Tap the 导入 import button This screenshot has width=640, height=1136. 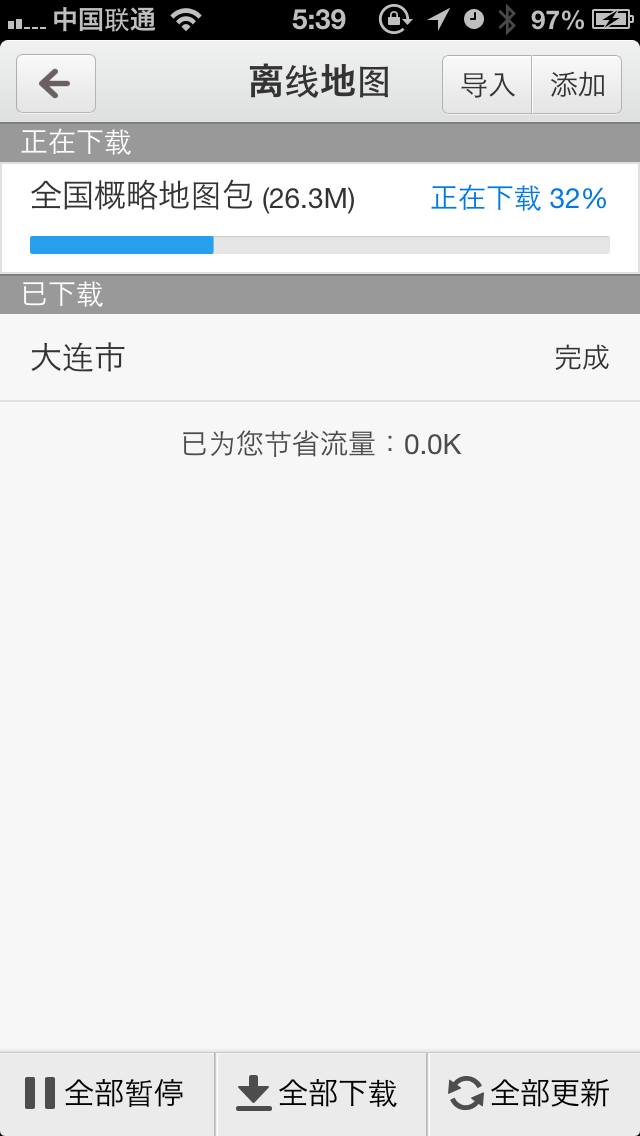point(487,85)
